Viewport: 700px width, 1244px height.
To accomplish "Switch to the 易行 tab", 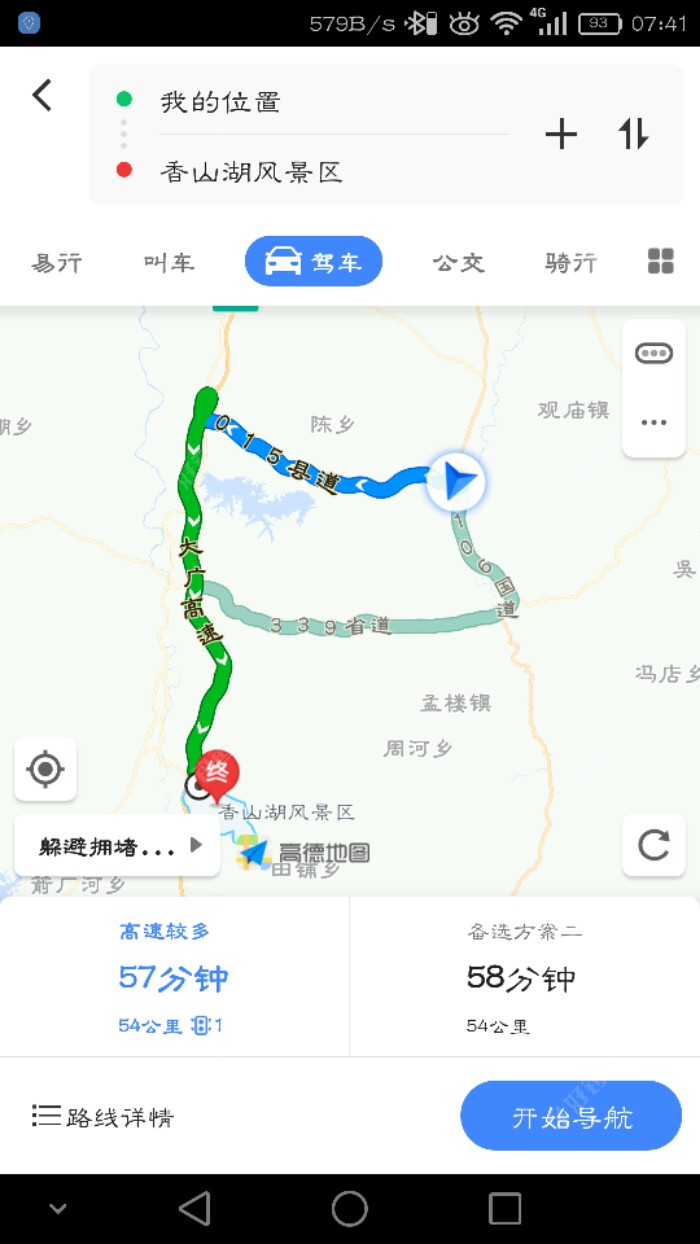I will pos(56,263).
